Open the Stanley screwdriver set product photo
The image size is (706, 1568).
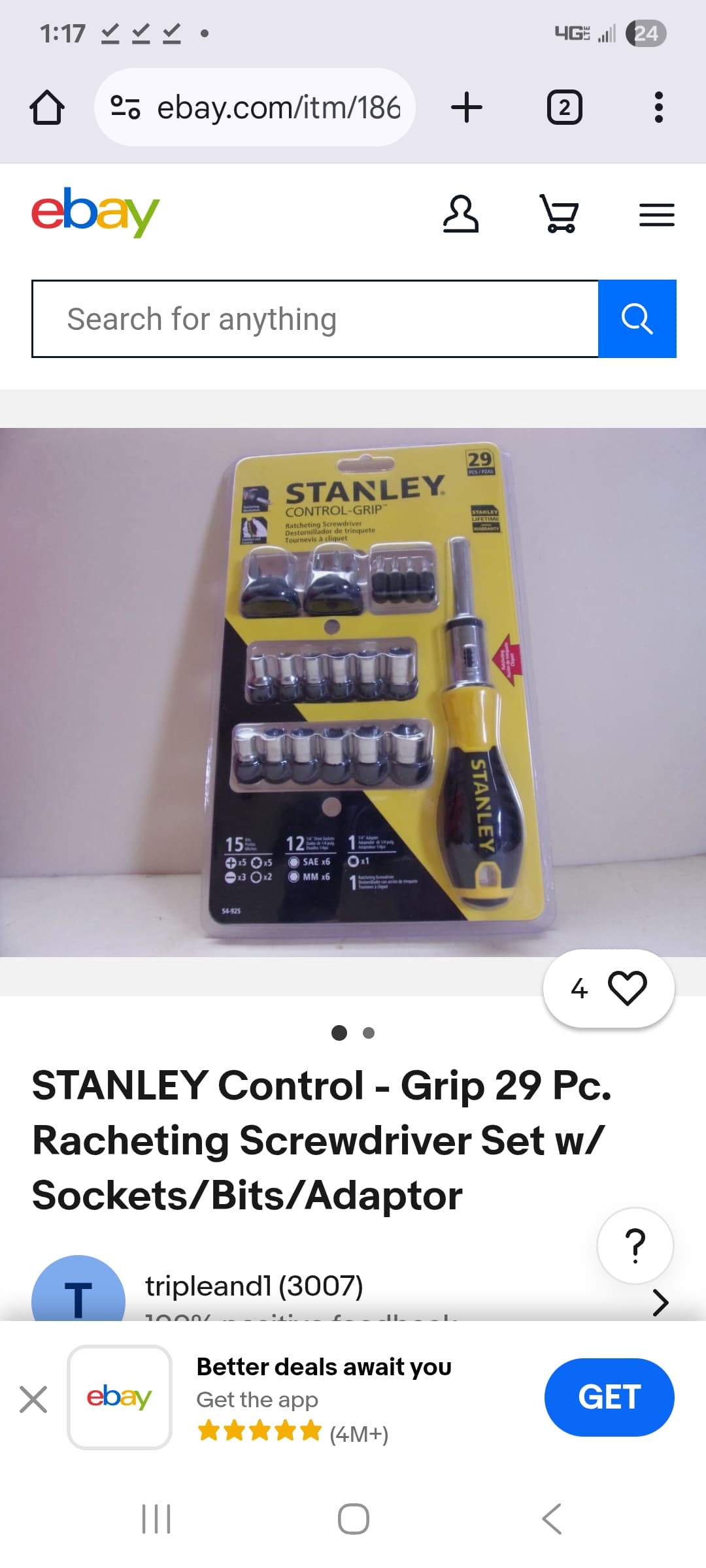tap(353, 693)
